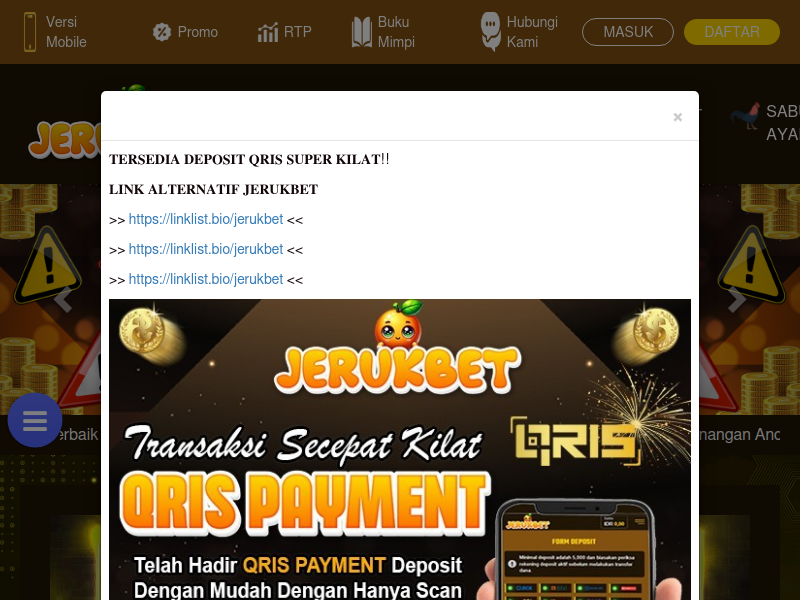Open the floating hamburger menu button
Viewport: 800px width, 600px height.
coord(35,420)
